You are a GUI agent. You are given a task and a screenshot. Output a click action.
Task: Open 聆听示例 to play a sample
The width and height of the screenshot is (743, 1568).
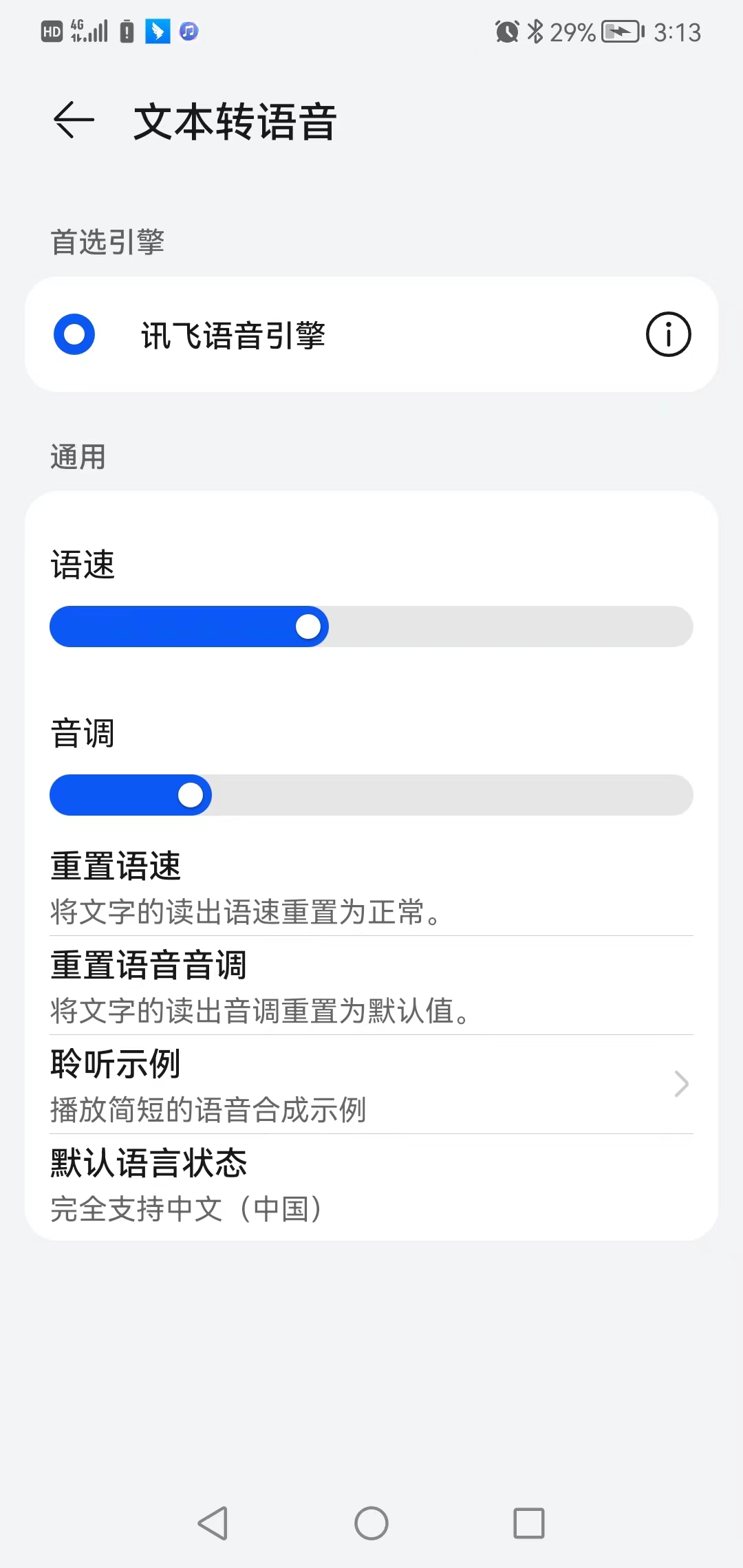[x=371, y=1085]
